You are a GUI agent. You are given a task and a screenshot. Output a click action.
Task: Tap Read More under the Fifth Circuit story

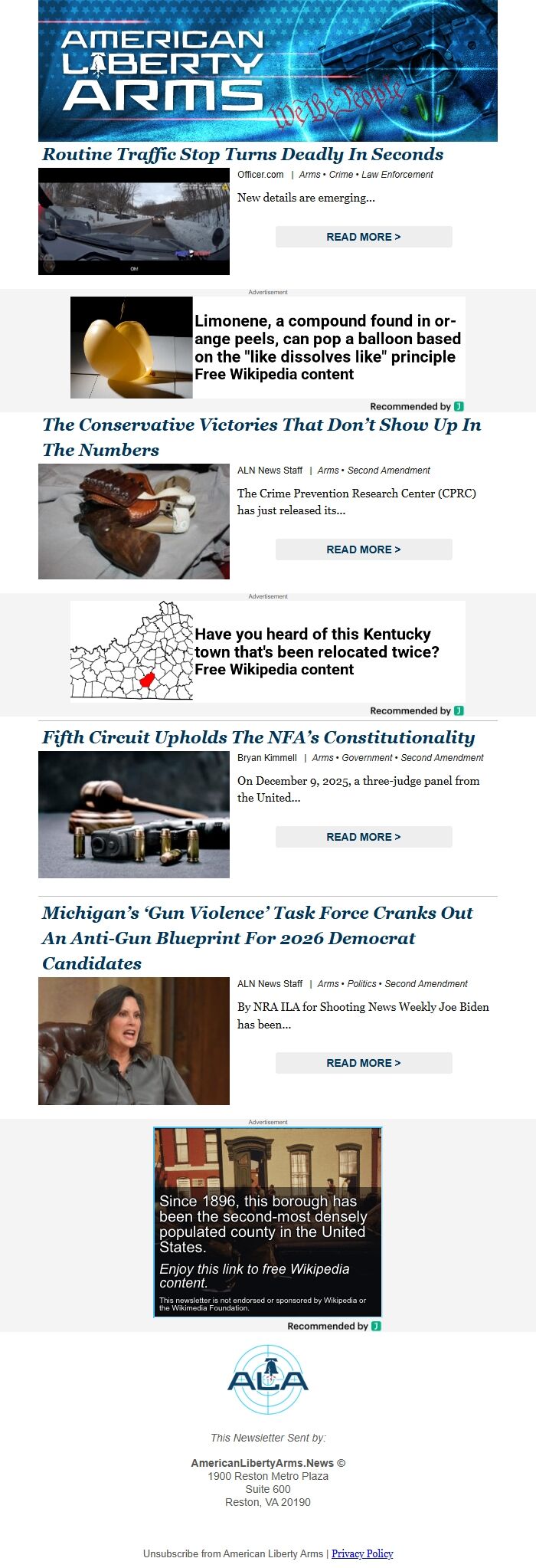364,837
